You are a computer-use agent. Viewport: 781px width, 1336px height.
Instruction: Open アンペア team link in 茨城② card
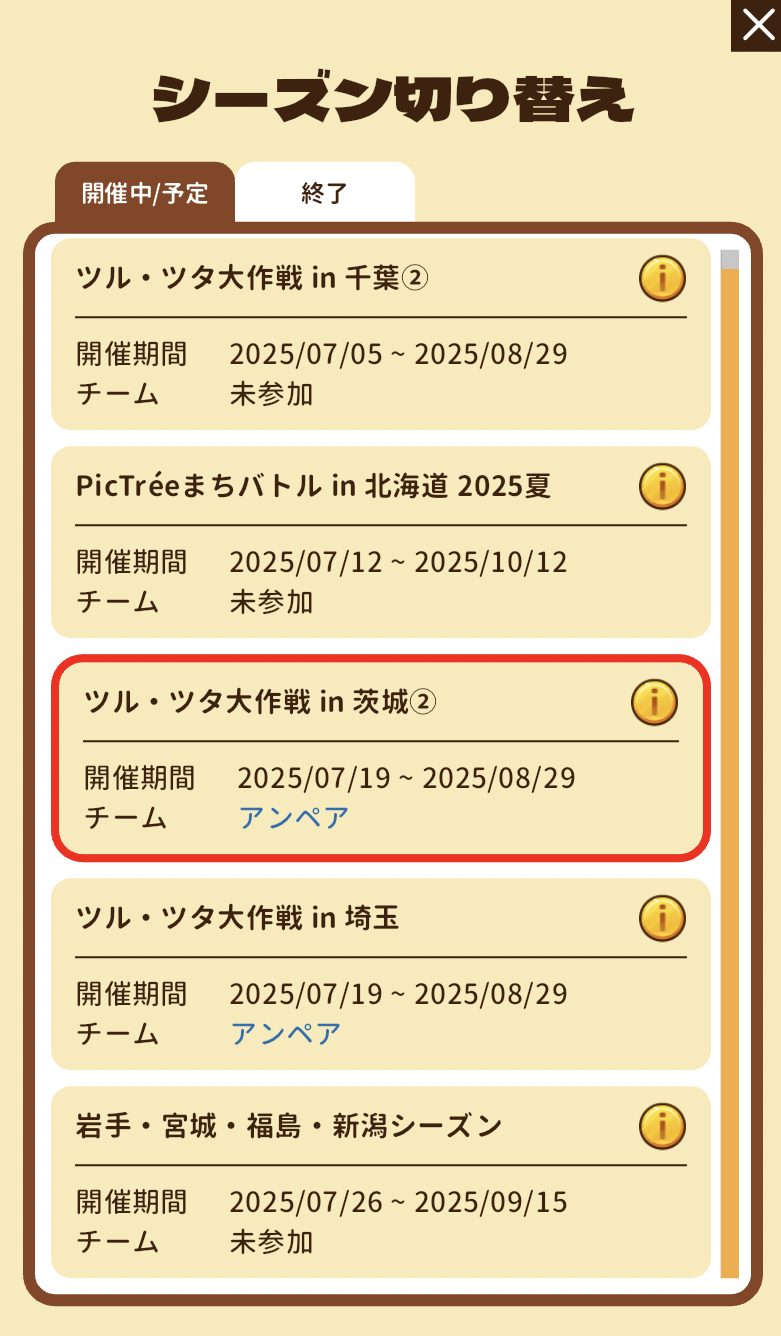[x=295, y=818]
